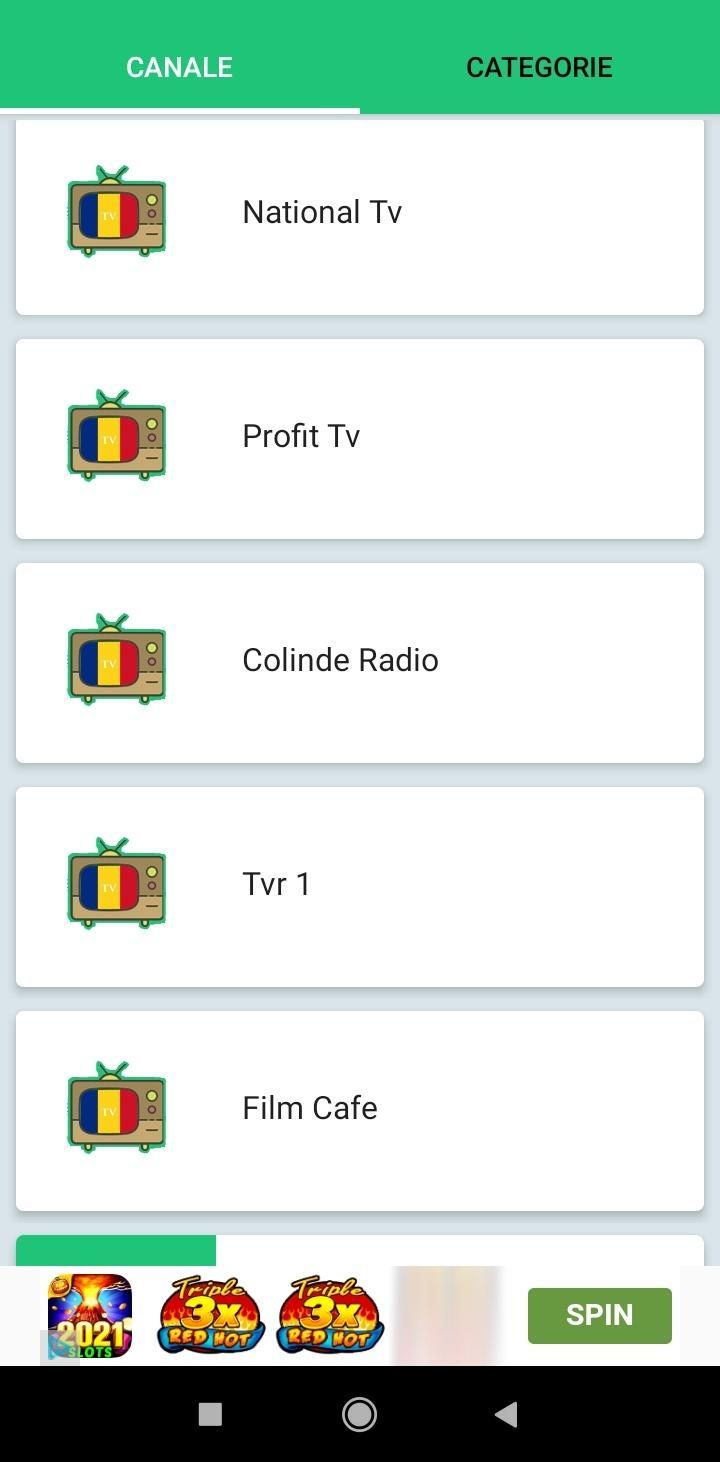The image size is (720, 1462).
Task: Open the Profit Tv channel
Action: 360,438
